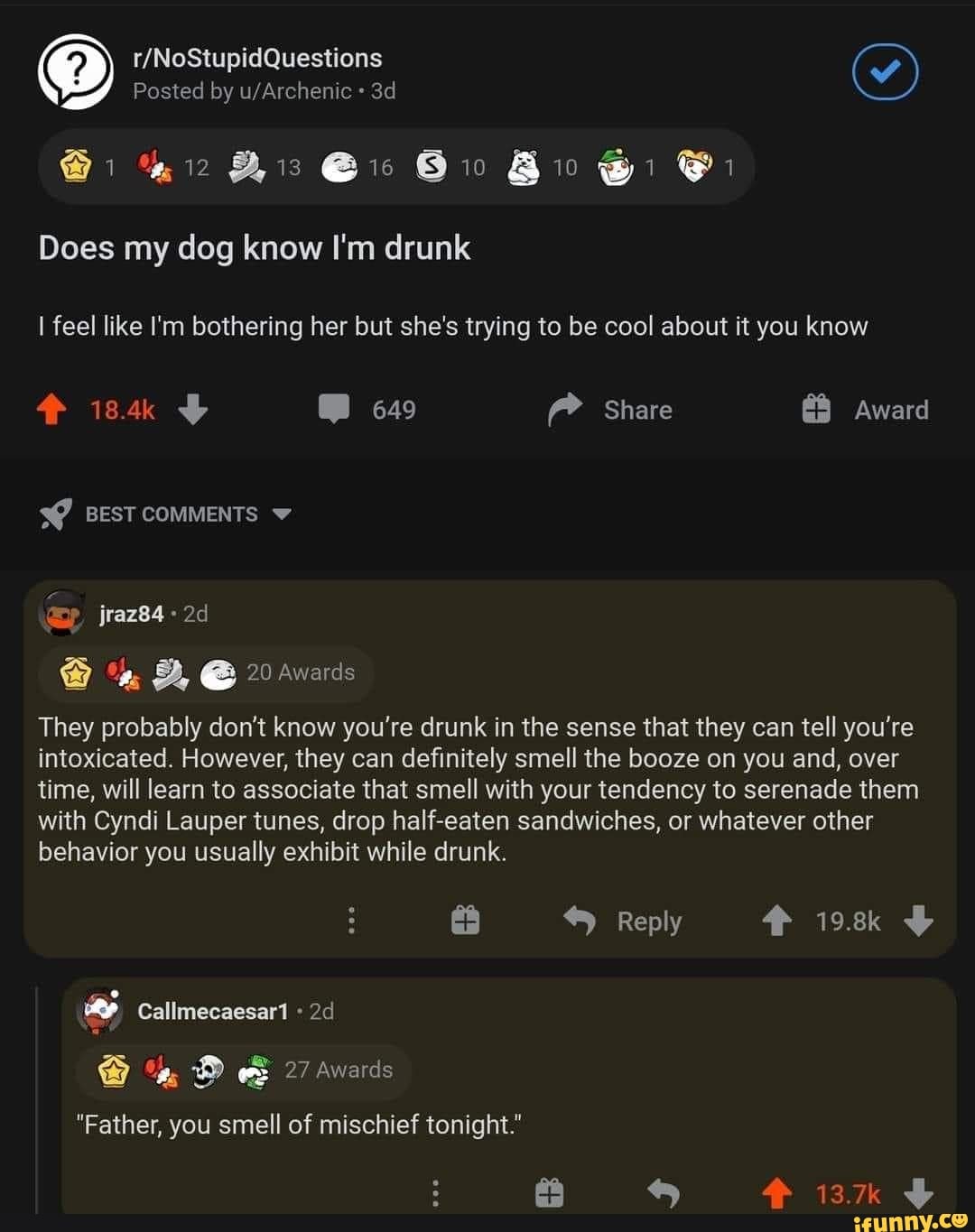Open the post's 649 comments

tap(367, 410)
